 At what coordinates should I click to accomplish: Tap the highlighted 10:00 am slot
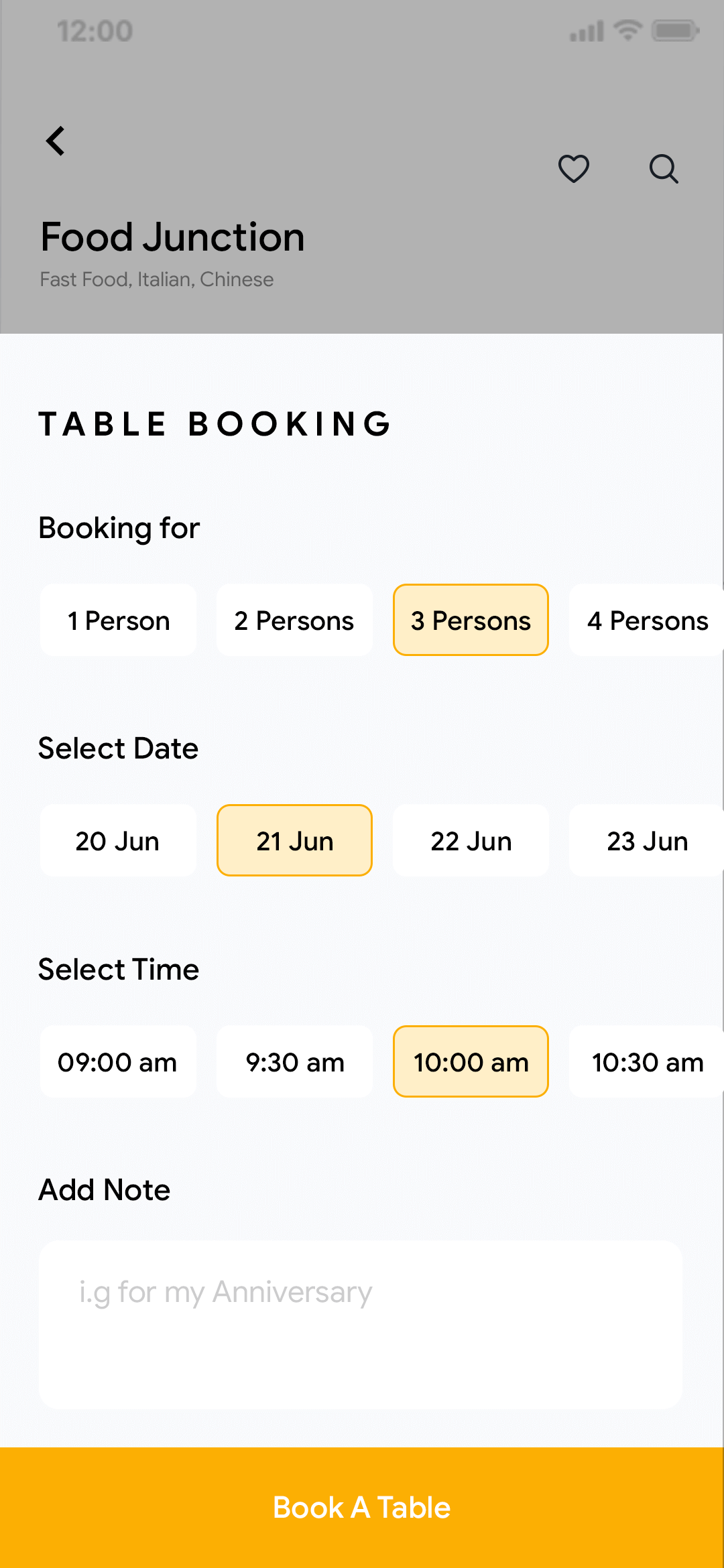click(470, 1062)
